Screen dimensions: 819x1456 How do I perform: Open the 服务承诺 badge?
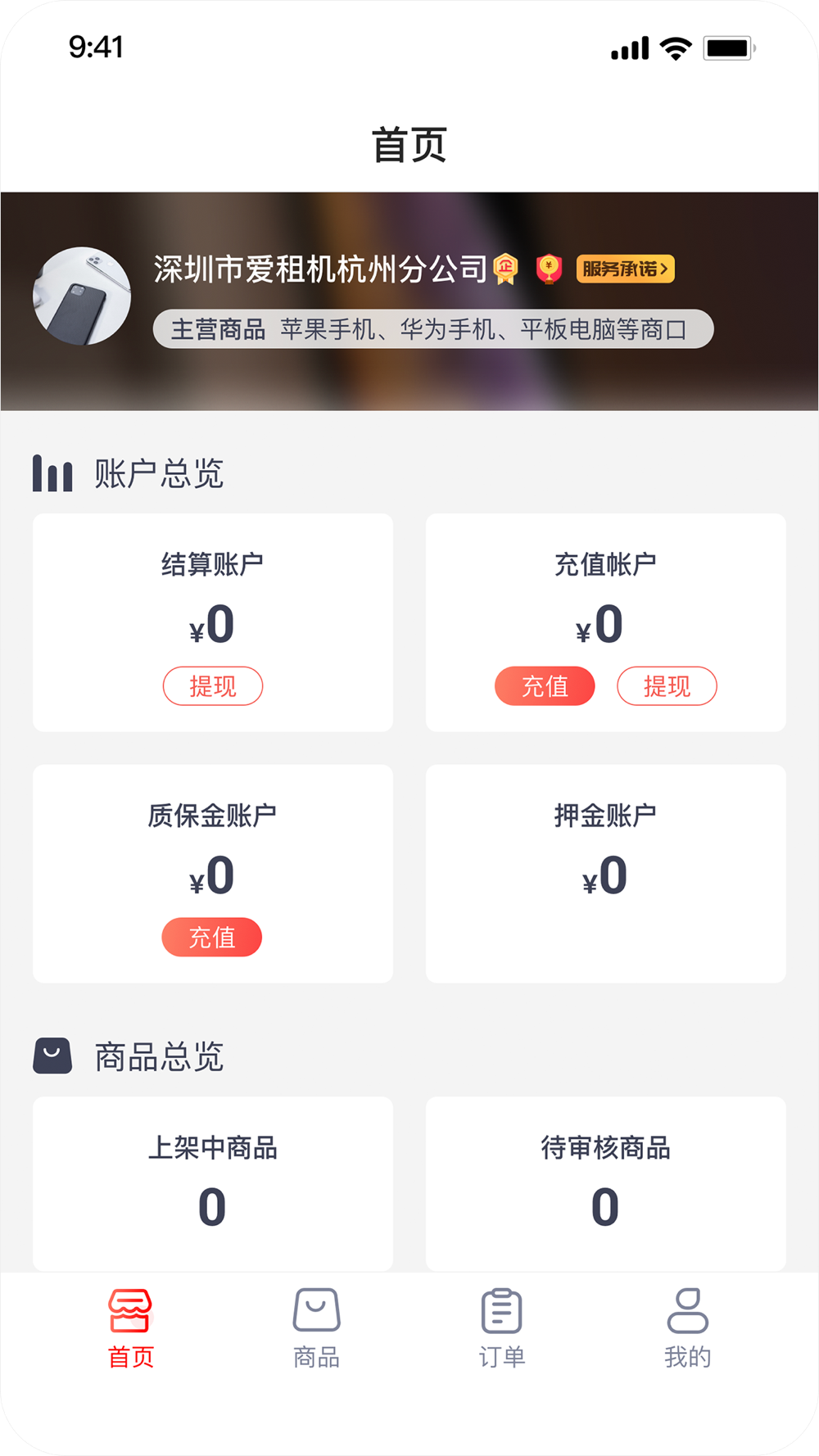coord(625,269)
